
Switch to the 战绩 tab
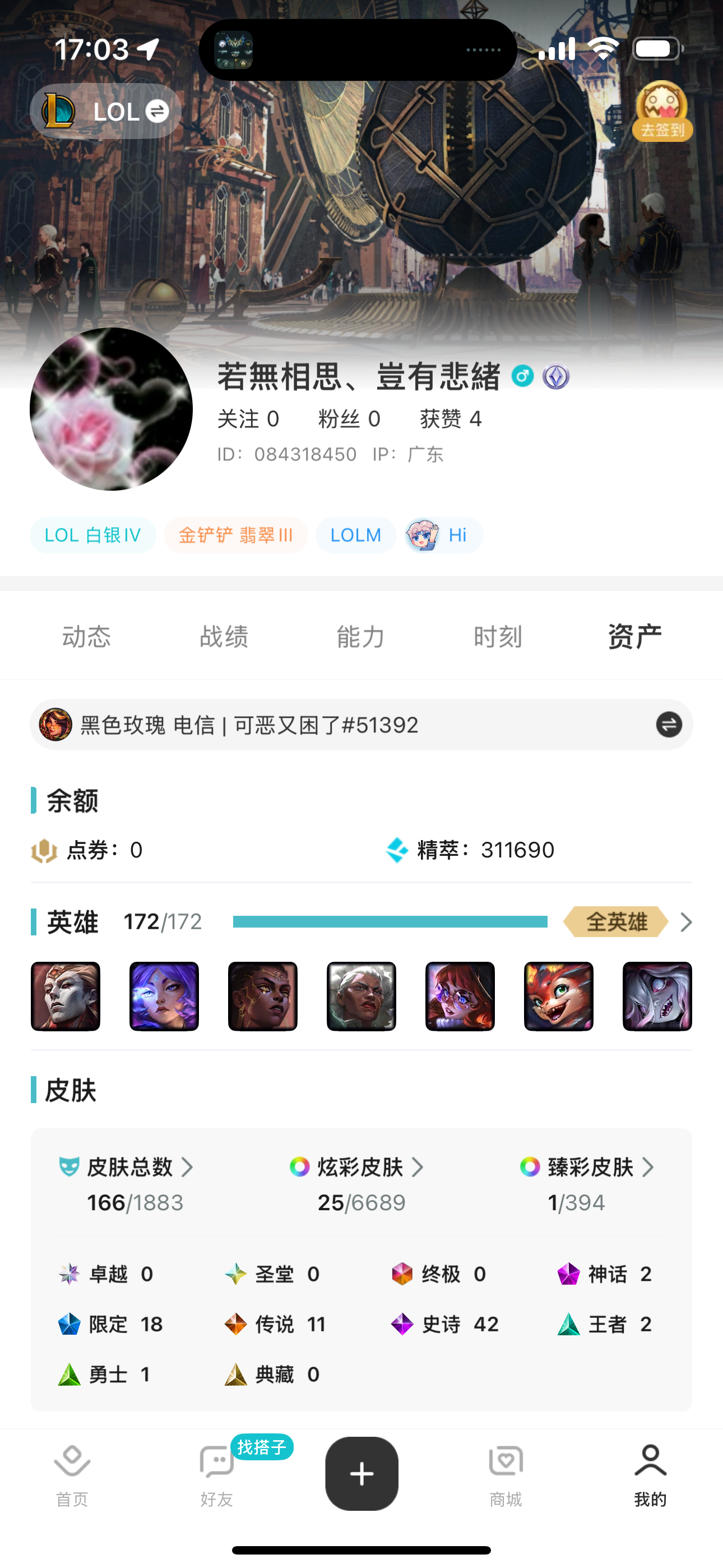tap(224, 637)
